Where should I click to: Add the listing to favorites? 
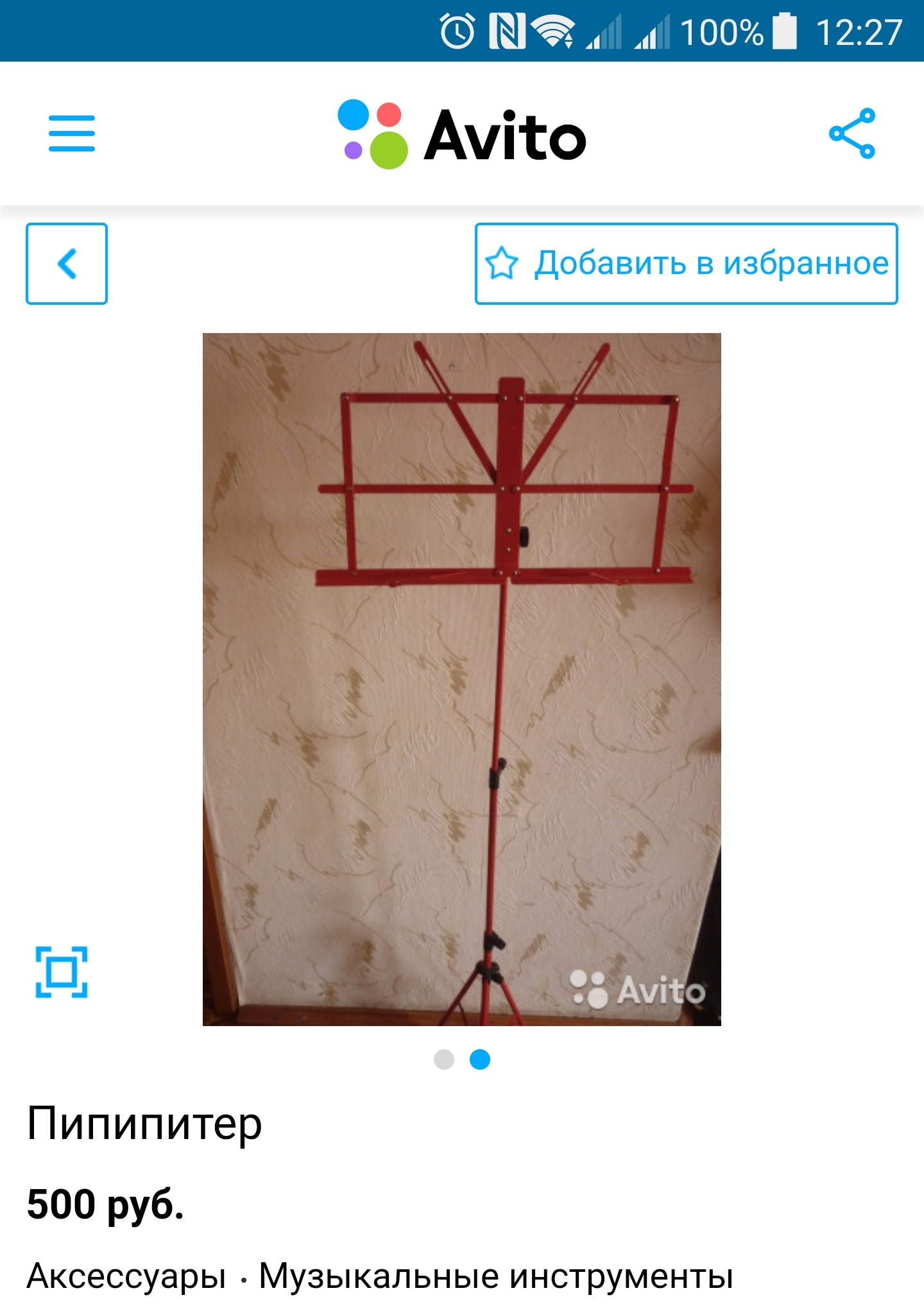[x=686, y=264]
